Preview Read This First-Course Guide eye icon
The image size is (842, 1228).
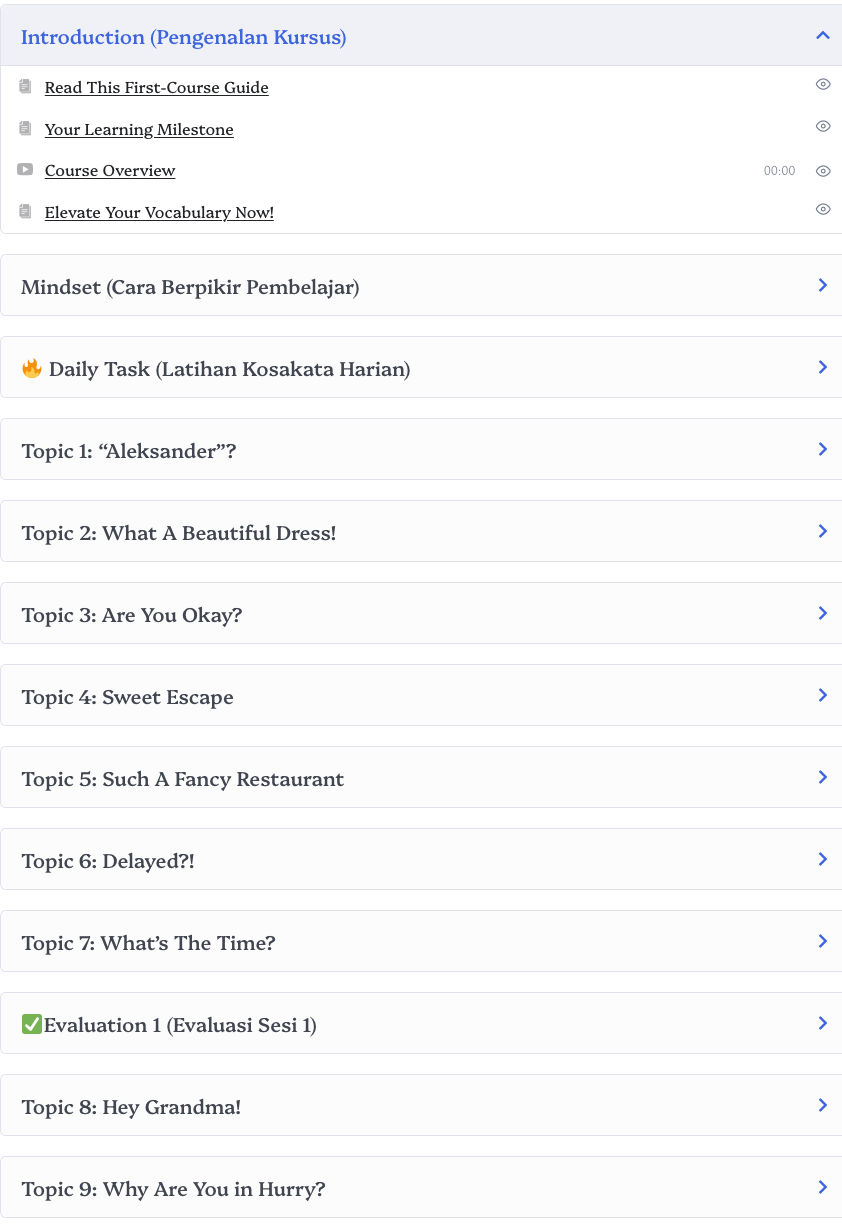point(823,85)
